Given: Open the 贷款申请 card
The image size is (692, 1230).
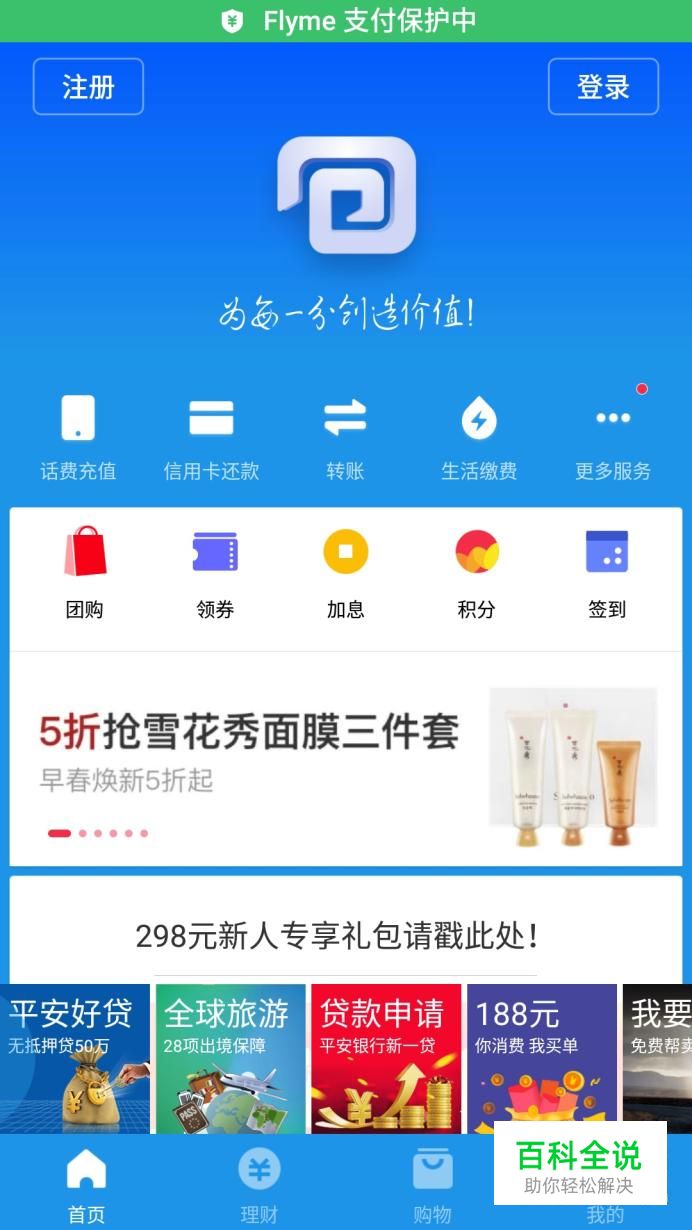Looking at the screenshot, I should (x=386, y=1058).
